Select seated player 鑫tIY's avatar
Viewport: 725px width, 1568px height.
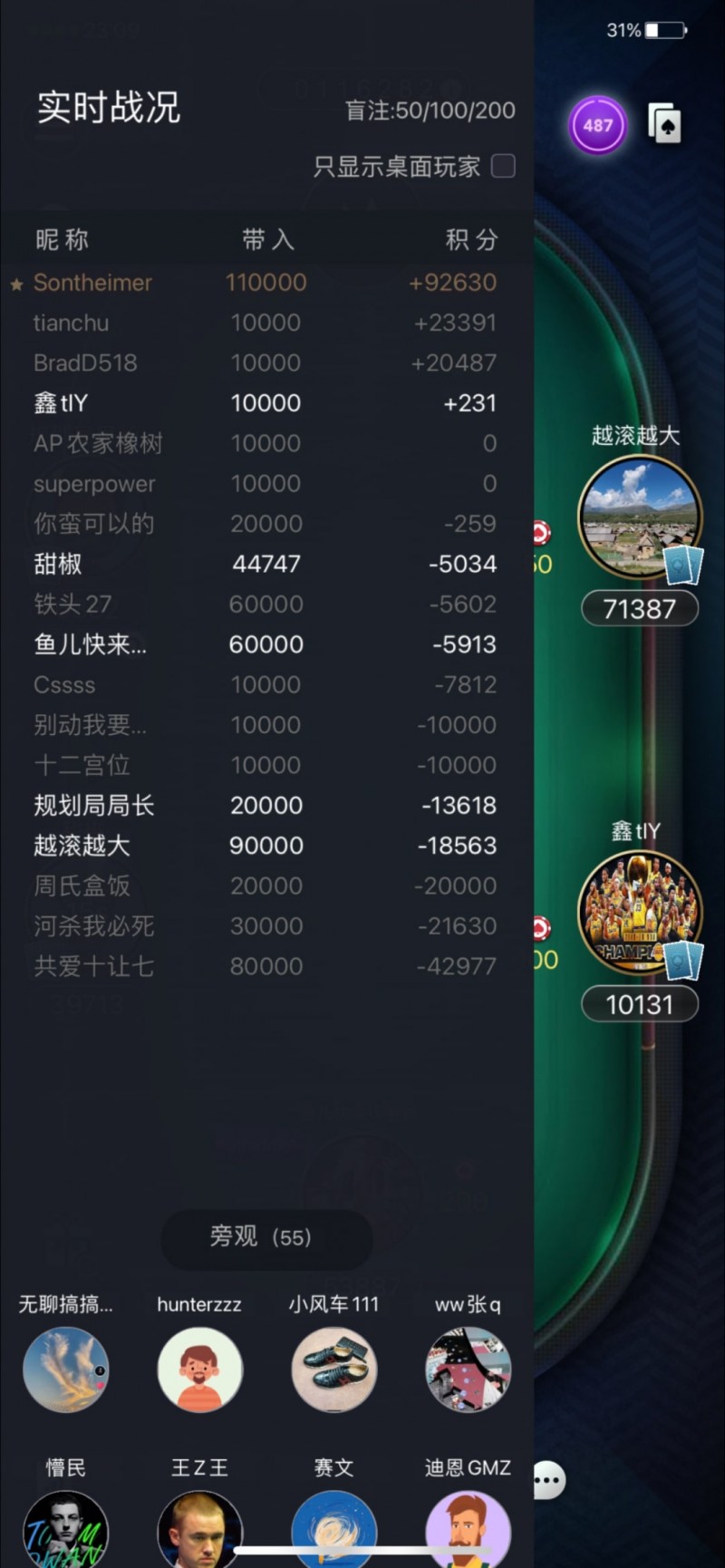[x=639, y=913]
